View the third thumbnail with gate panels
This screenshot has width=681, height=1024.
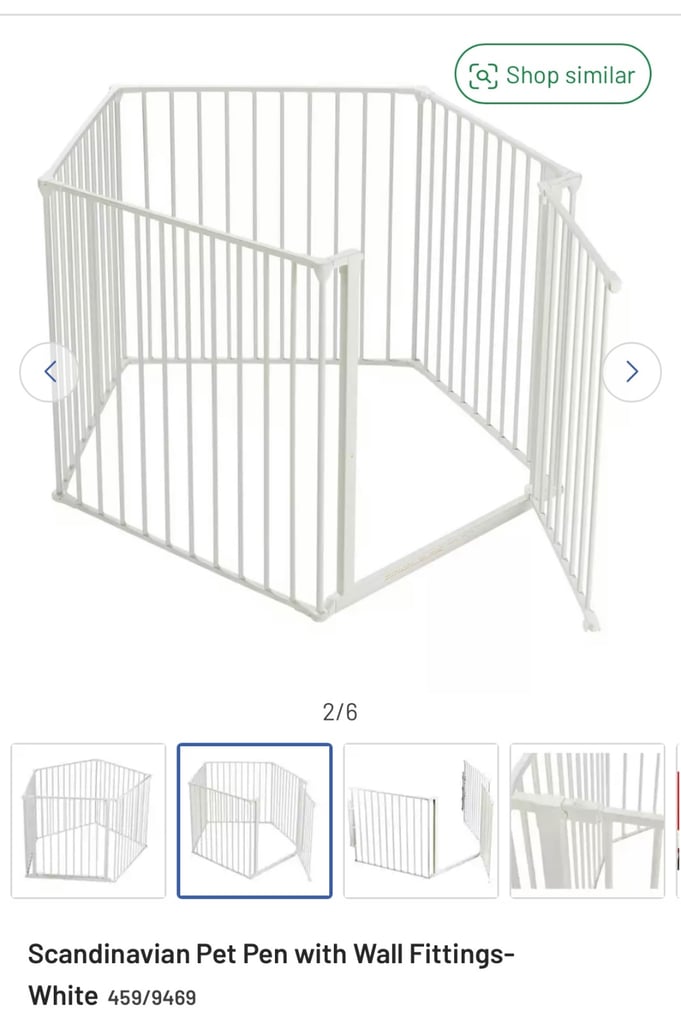click(x=421, y=820)
